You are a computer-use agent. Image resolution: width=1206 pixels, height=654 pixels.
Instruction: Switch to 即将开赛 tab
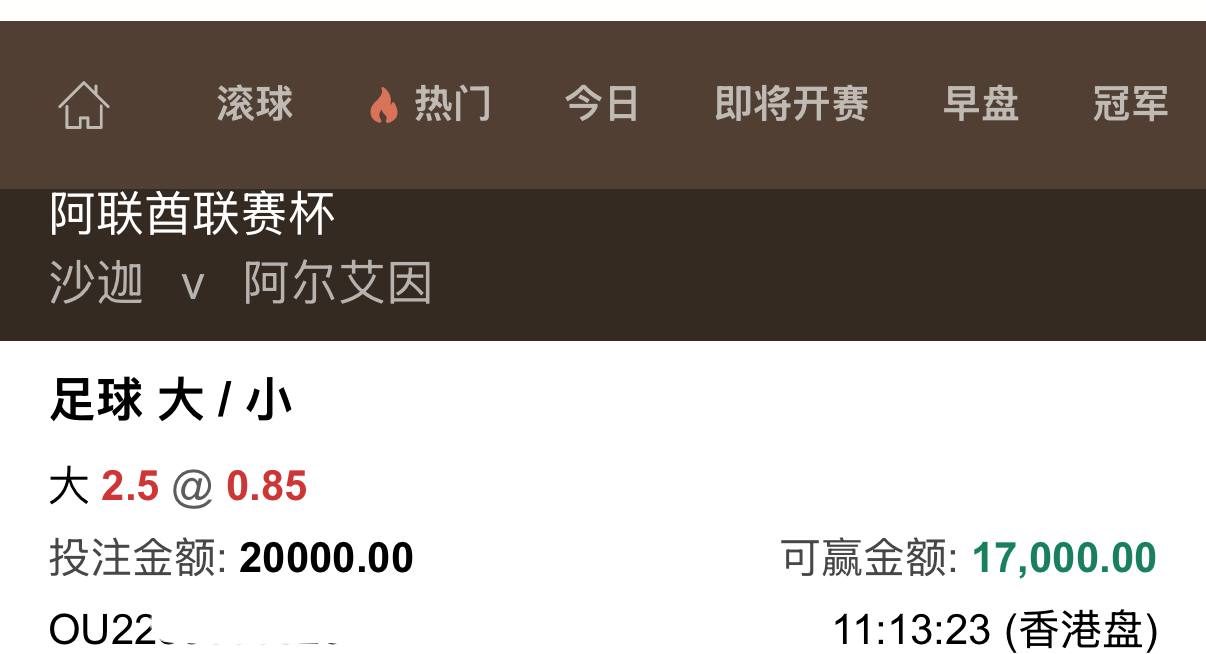pyautogui.click(x=791, y=104)
